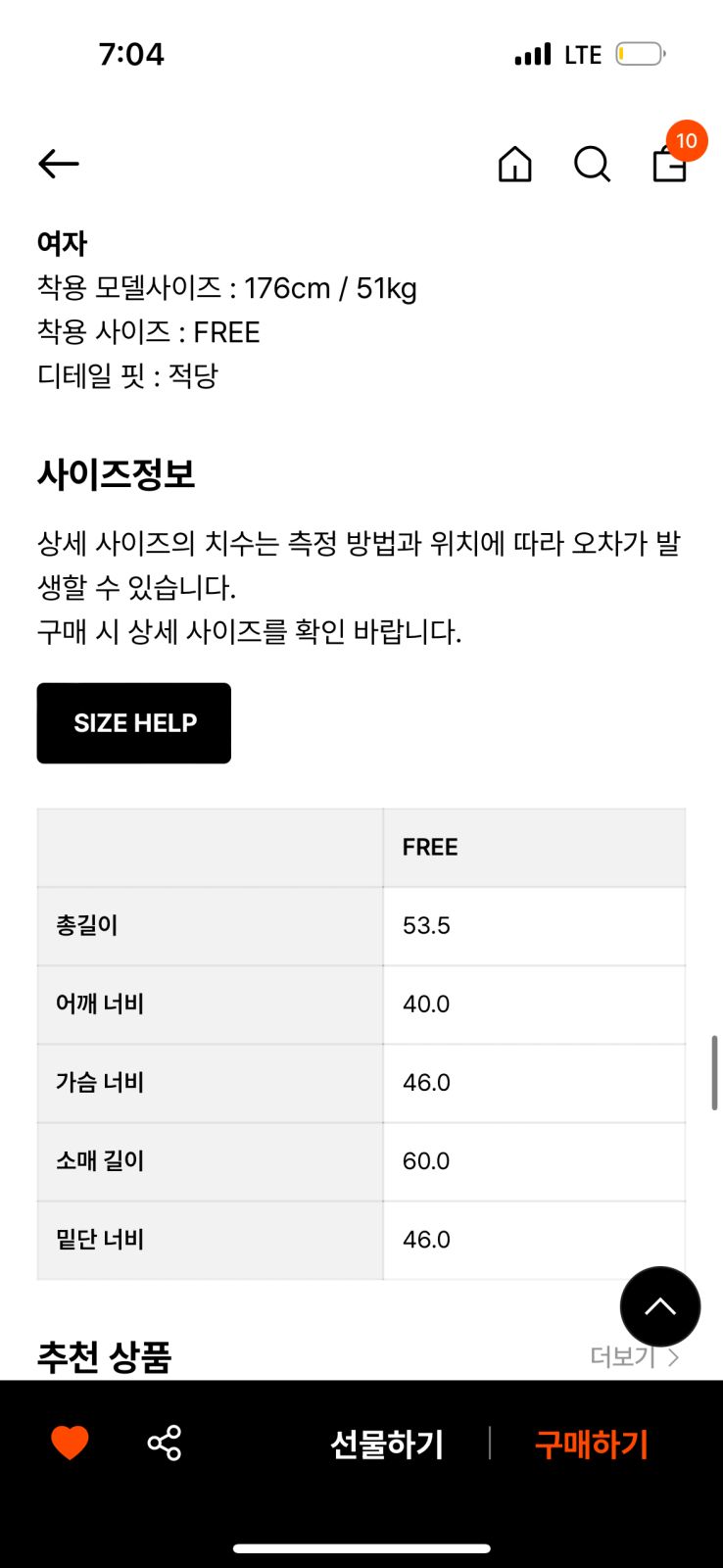The height and width of the screenshot is (1568, 723).
Task: Jump to top with the arrow button
Action: click(x=660, y=1306)
